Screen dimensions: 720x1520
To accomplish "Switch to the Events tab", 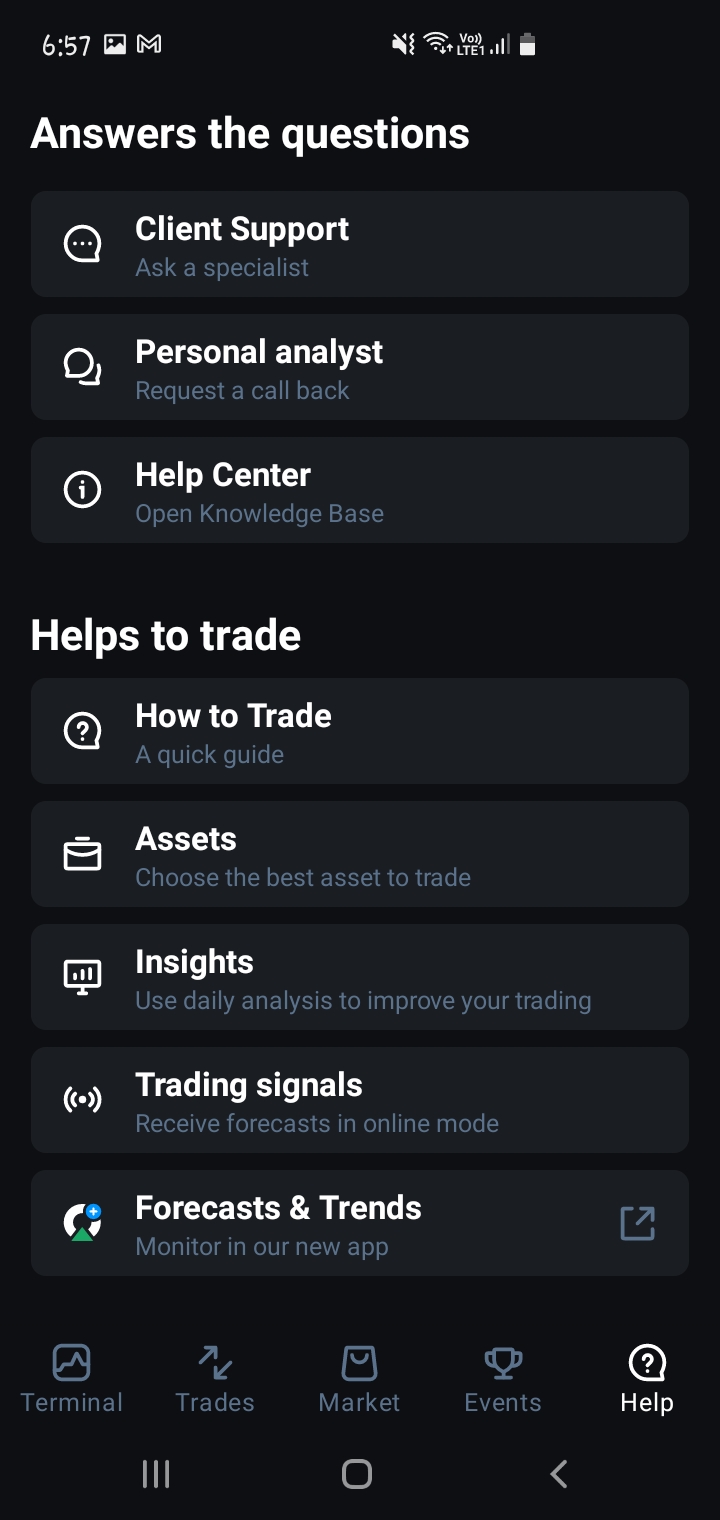I will [503, 1379].
